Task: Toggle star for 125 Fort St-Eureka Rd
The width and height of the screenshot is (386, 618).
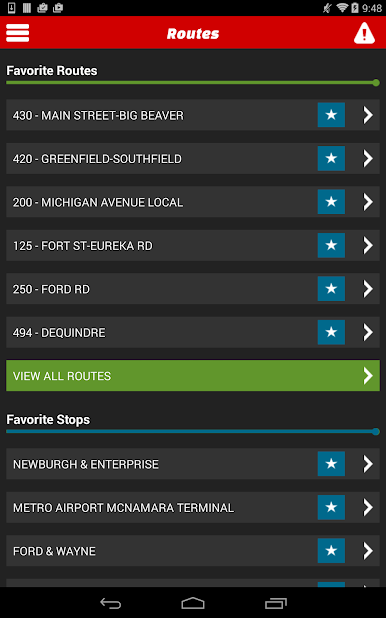Action: (331, 245)
